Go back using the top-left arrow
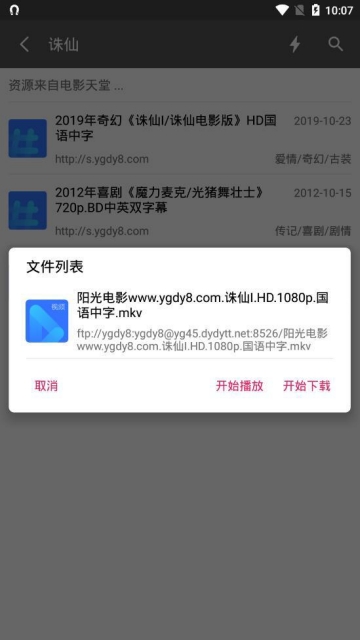The height and width of the screenshot is (640, 360). [24, 44]
